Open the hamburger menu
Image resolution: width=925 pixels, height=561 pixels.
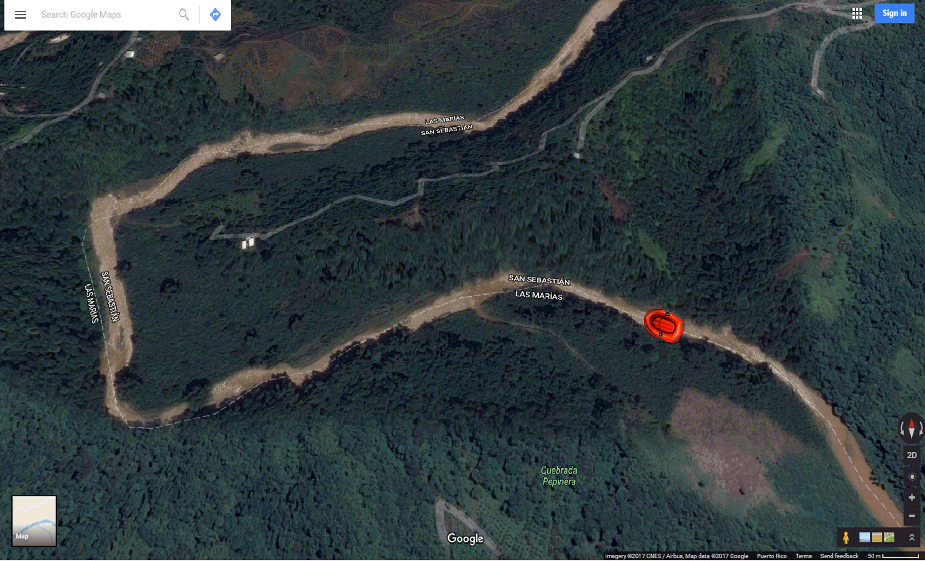point(20,15)
